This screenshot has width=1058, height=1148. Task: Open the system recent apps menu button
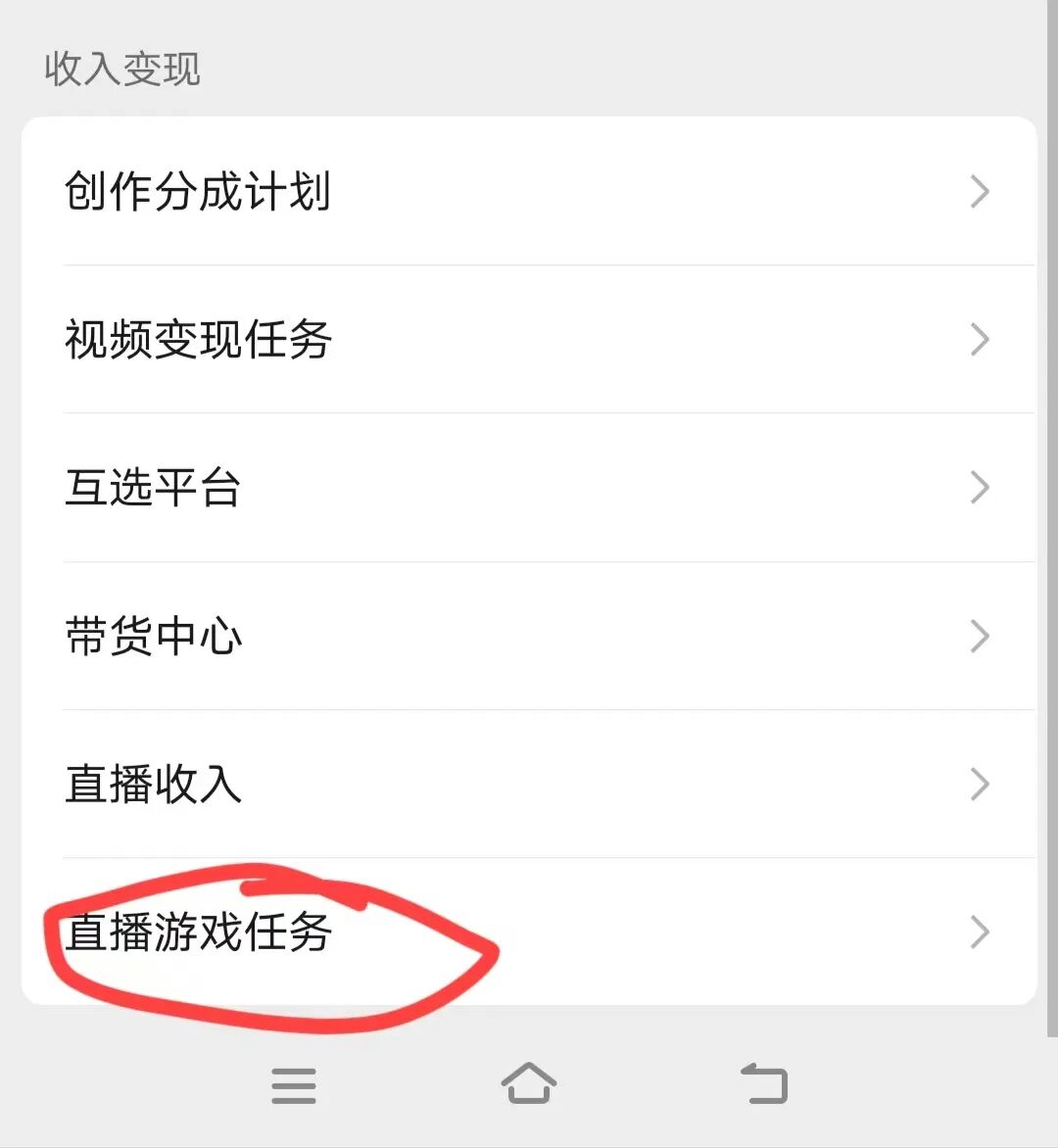pyautogui.click(x=294, y=1084)
